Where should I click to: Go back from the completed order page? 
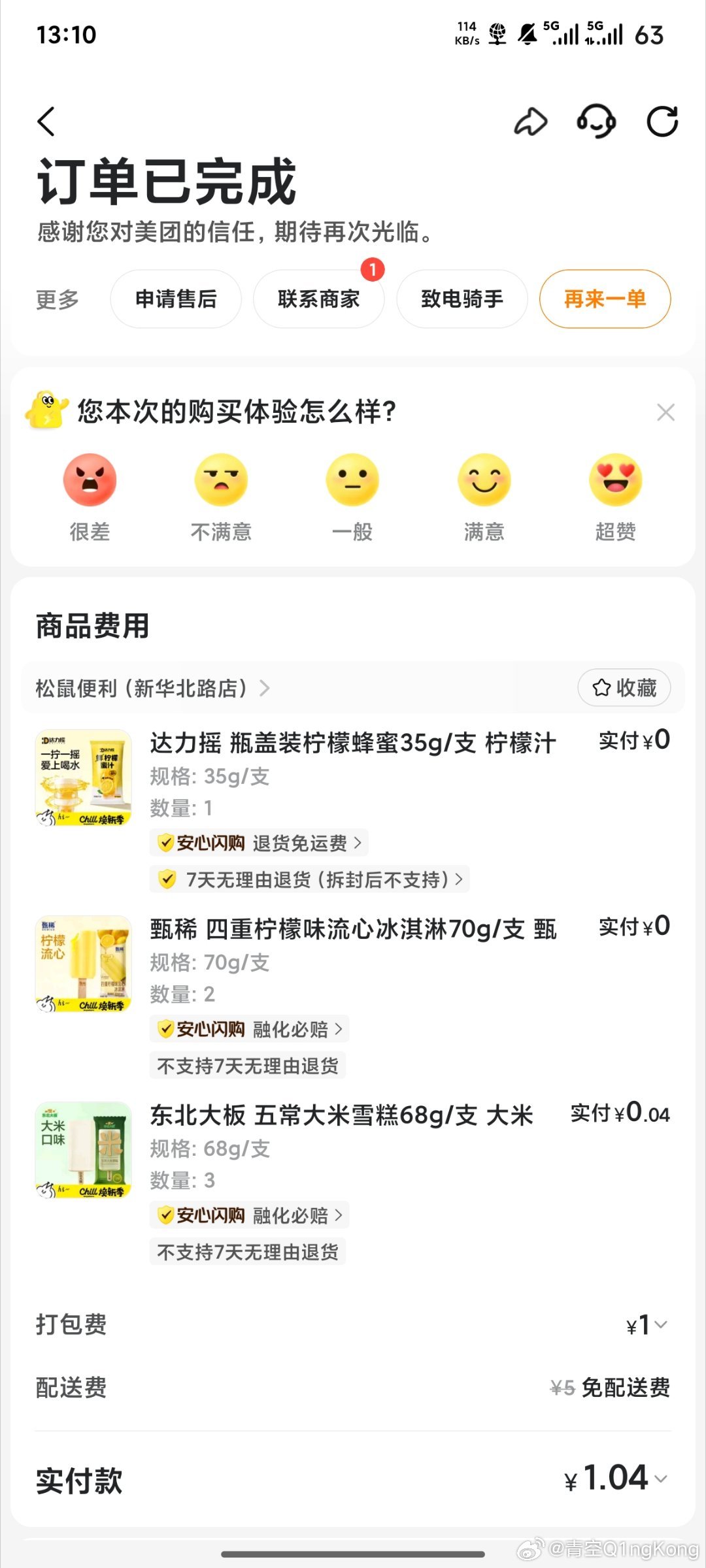tap(46, 122)
